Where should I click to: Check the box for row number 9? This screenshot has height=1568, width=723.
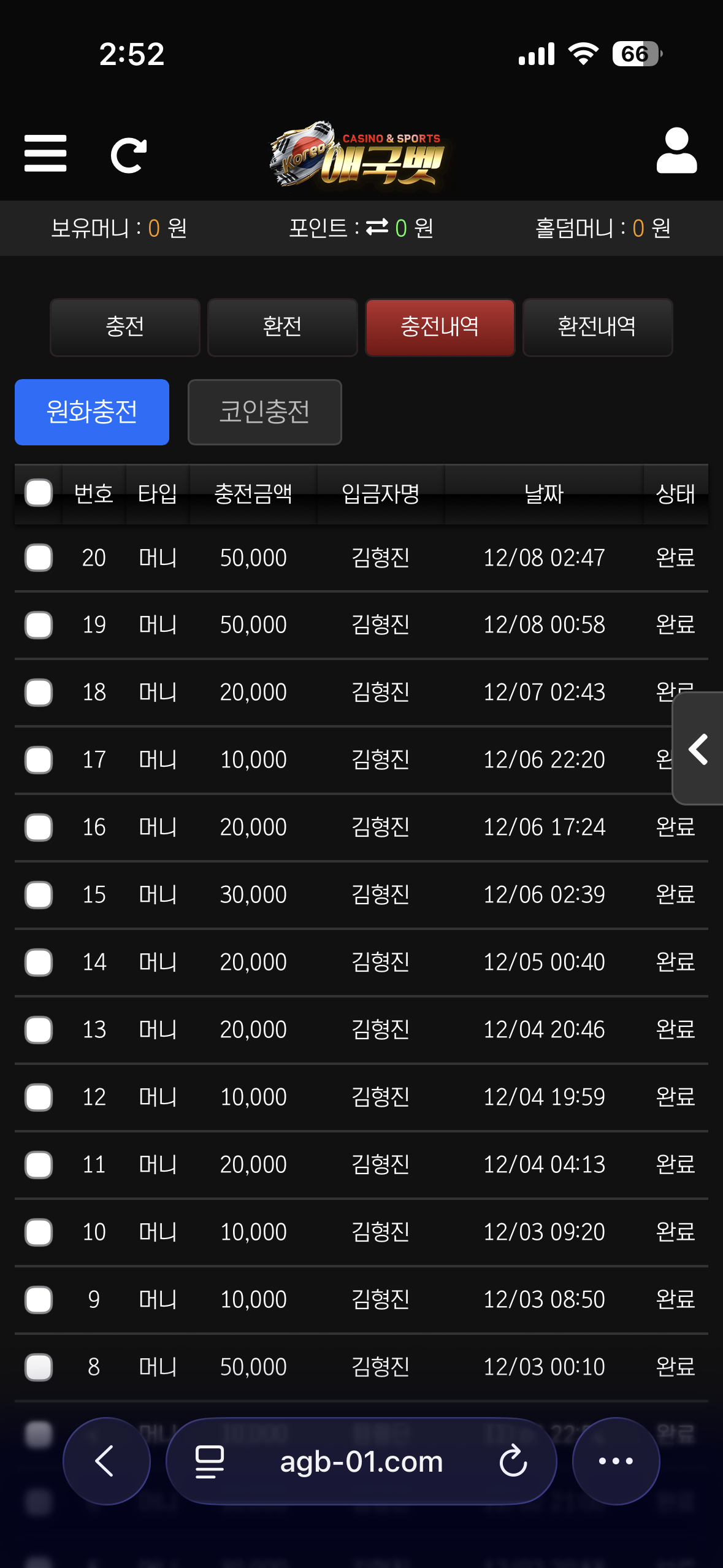39,1300
